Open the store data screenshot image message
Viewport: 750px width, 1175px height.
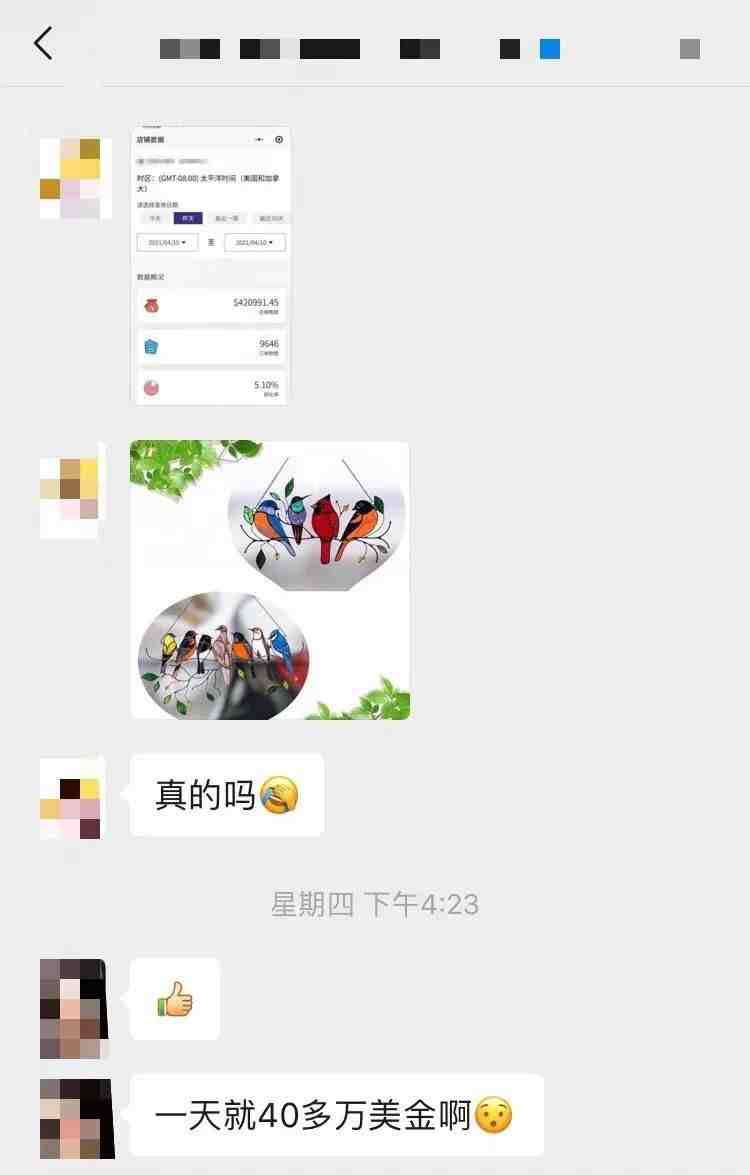click(210, 265)
